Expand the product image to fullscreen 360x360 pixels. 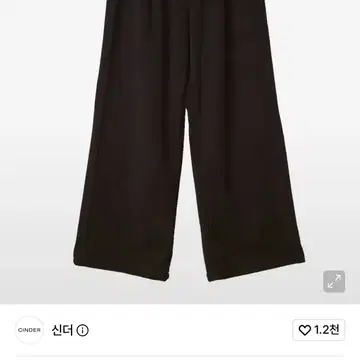coord(334,282)
